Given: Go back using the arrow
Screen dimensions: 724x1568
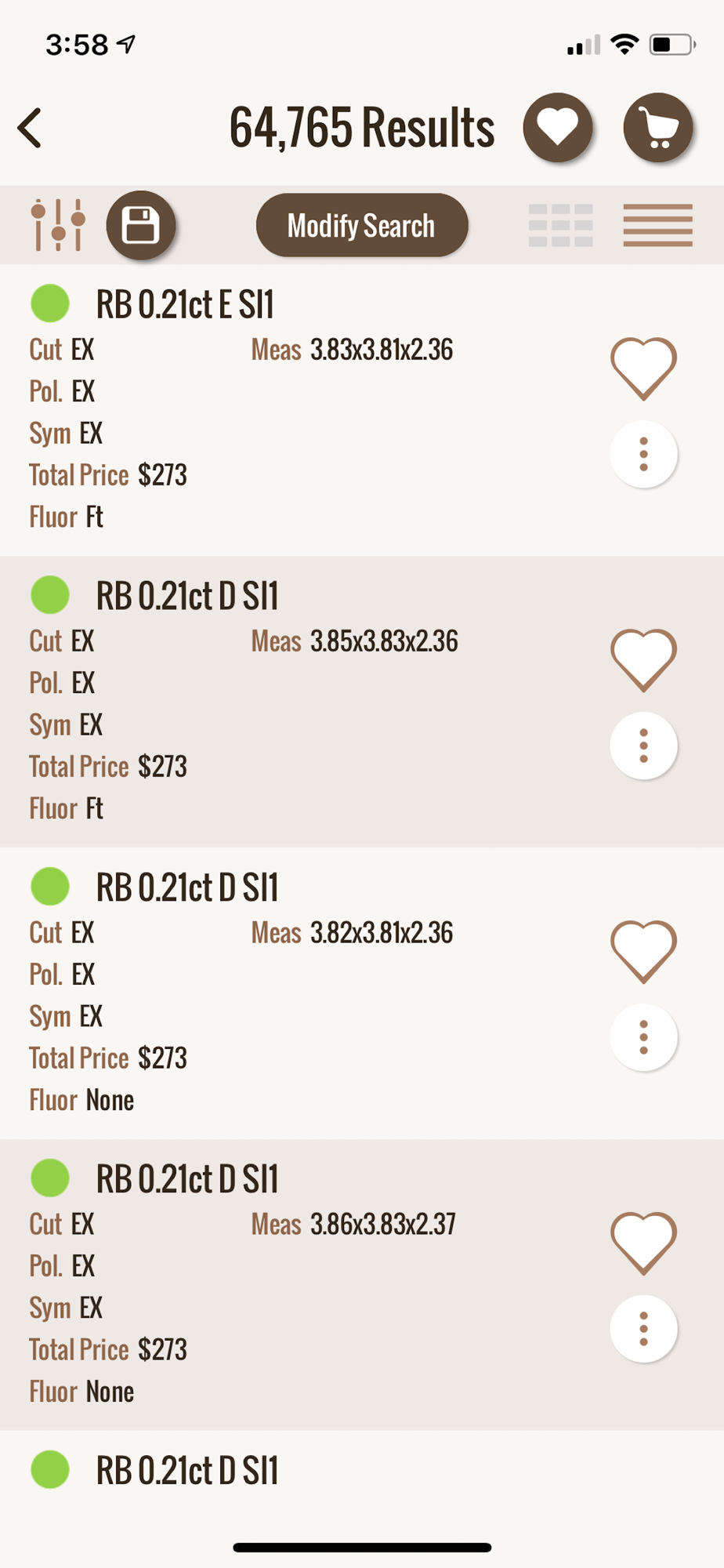Looking at the screenshot, I should [x=30, y=128].
